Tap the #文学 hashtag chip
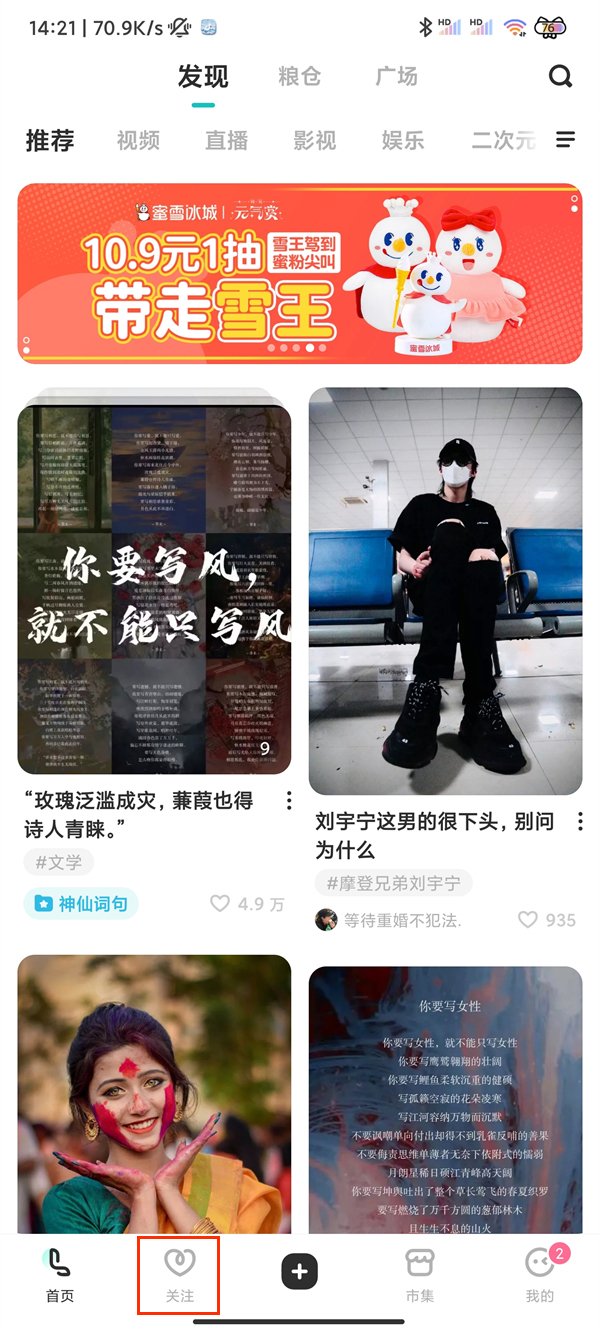 58,861
